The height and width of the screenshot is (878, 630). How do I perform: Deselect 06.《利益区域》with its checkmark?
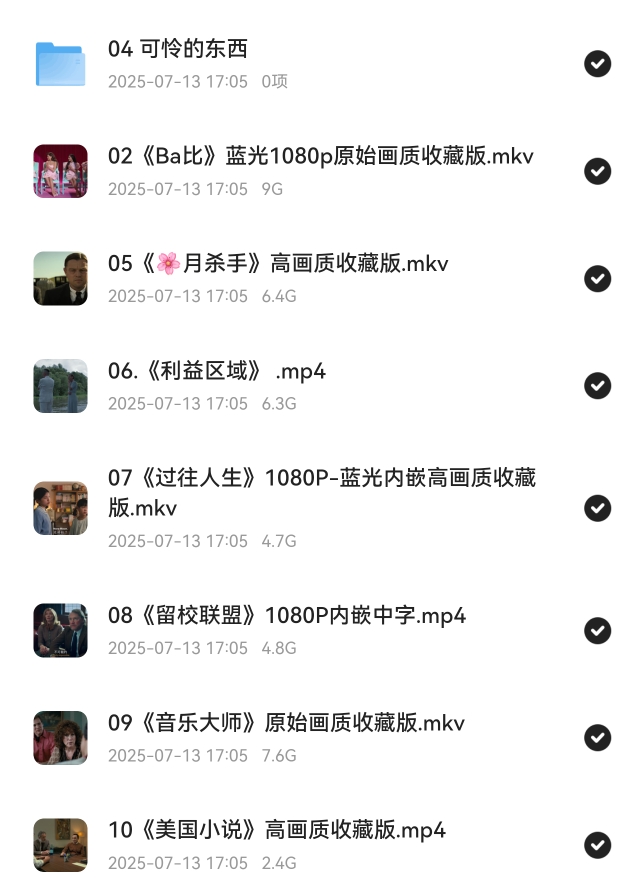click(x=597, y=385)
